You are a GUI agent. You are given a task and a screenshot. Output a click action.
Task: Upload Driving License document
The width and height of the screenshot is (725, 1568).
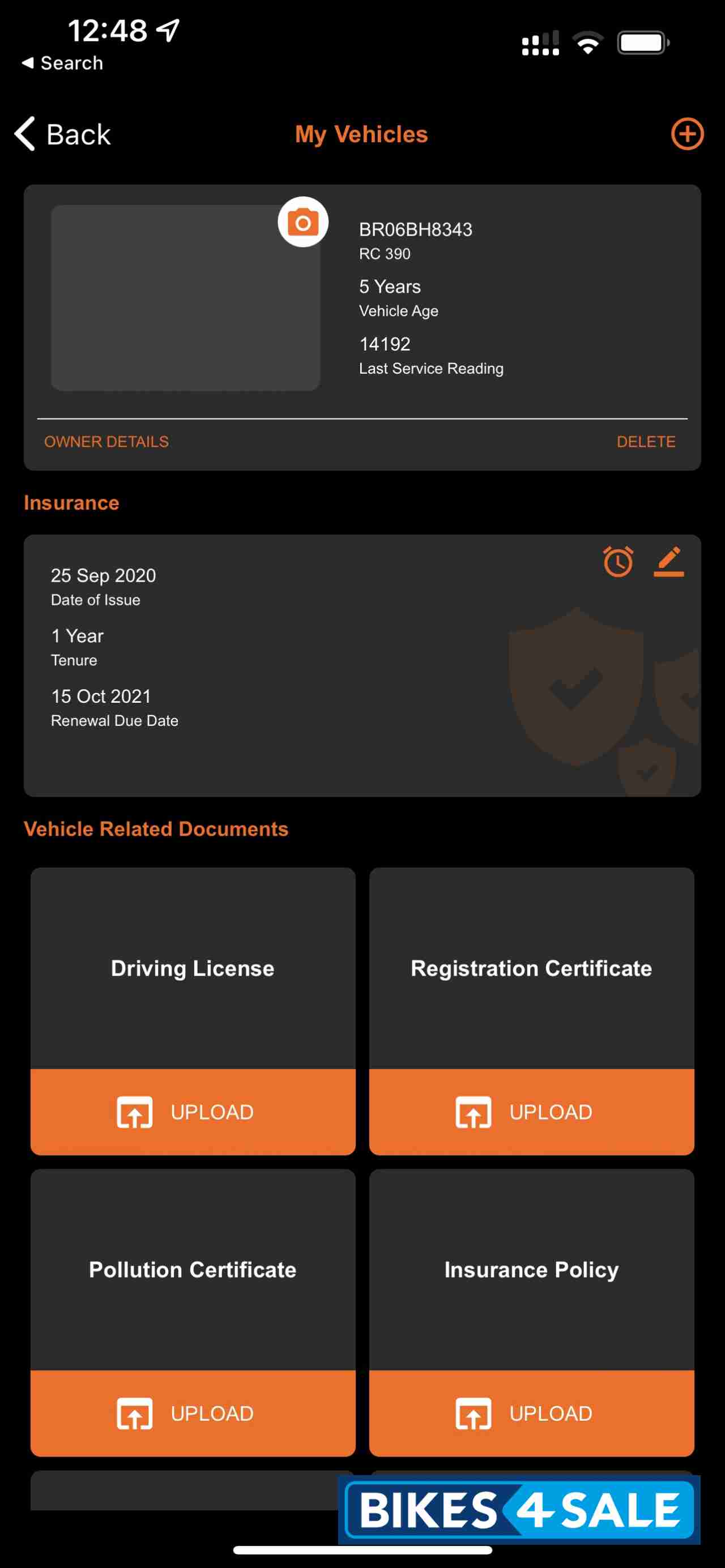coord(193,1112)
